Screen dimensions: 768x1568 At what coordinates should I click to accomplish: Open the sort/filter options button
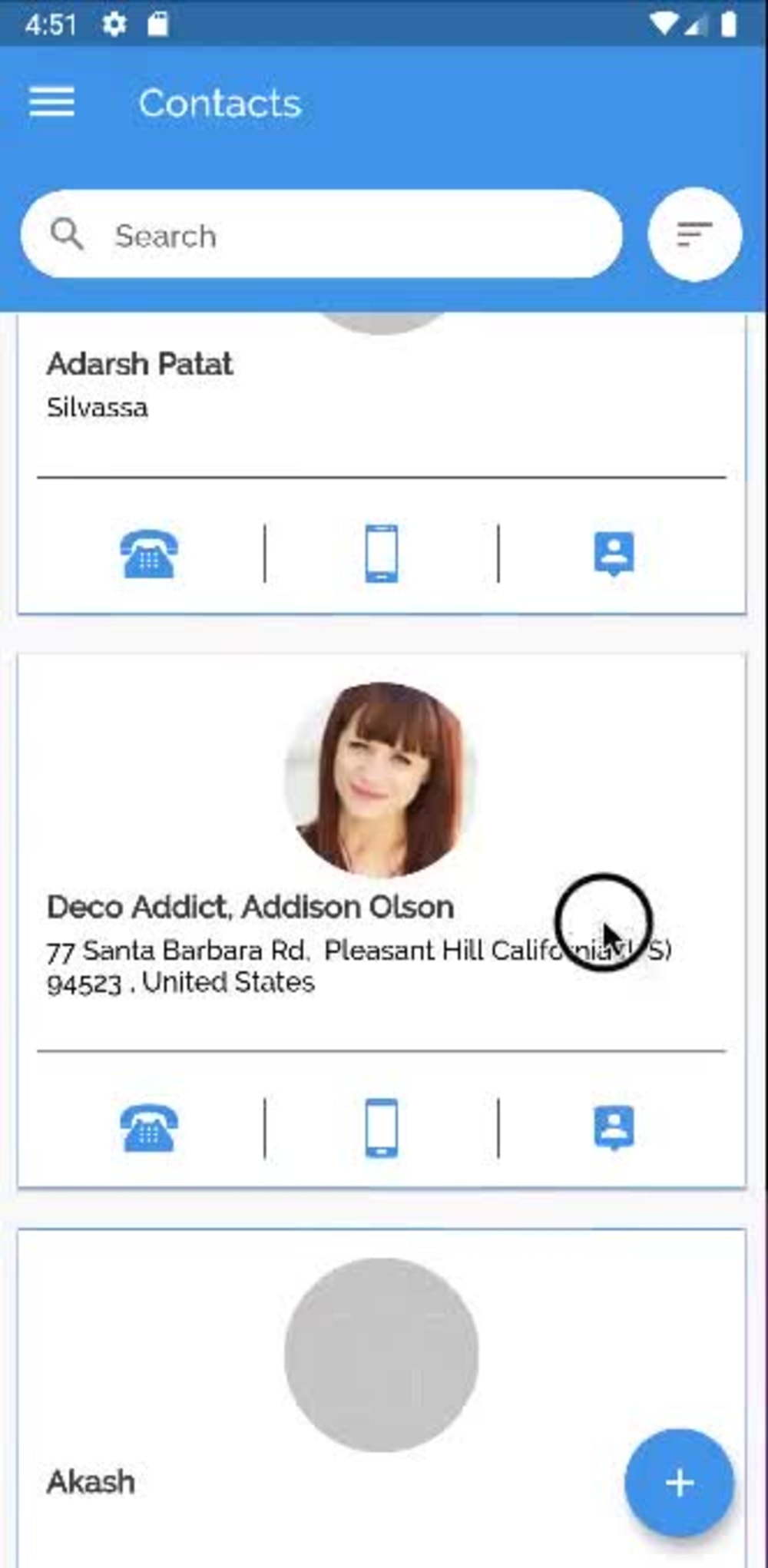[694, 234]
